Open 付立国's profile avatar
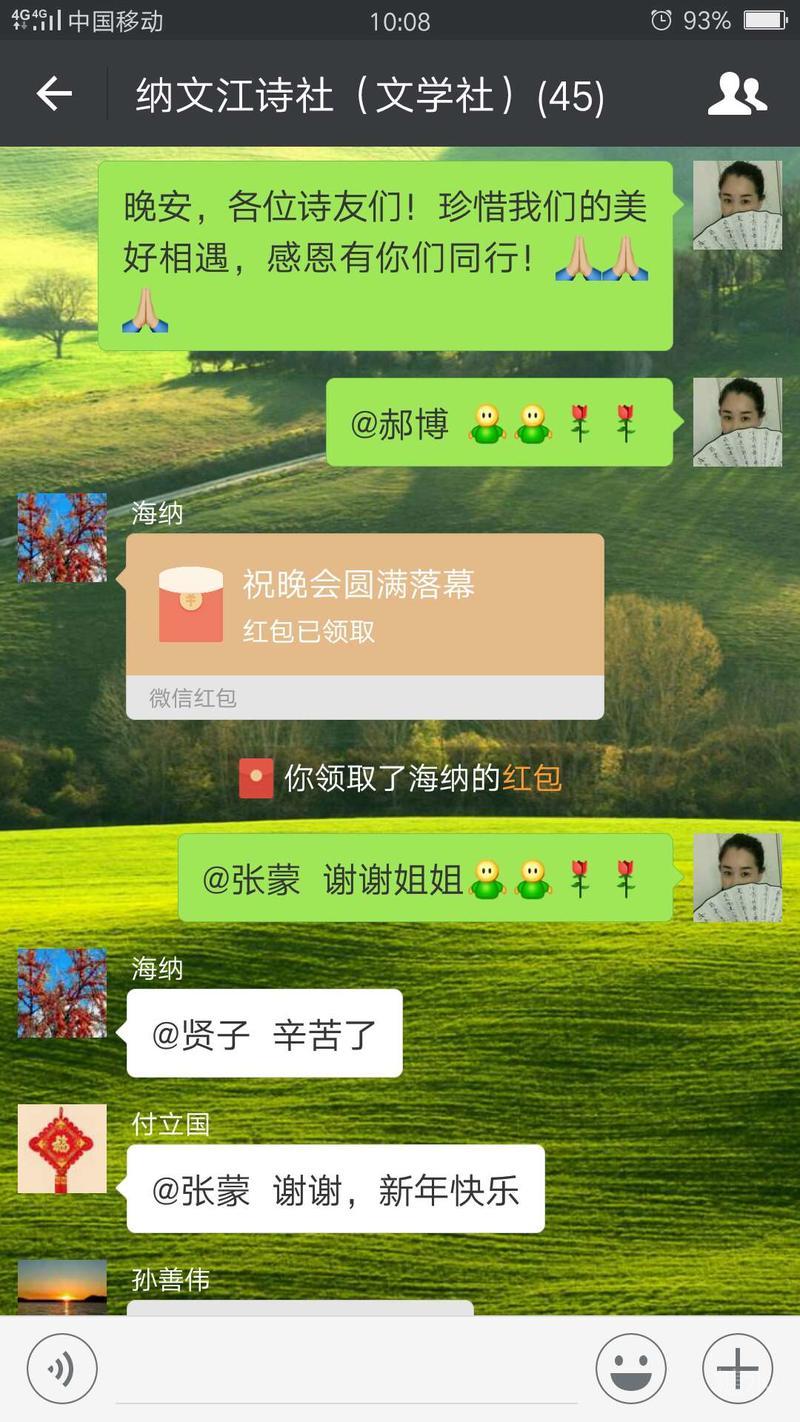This screenshot has height=1422, width=800. coord(62,1149)
